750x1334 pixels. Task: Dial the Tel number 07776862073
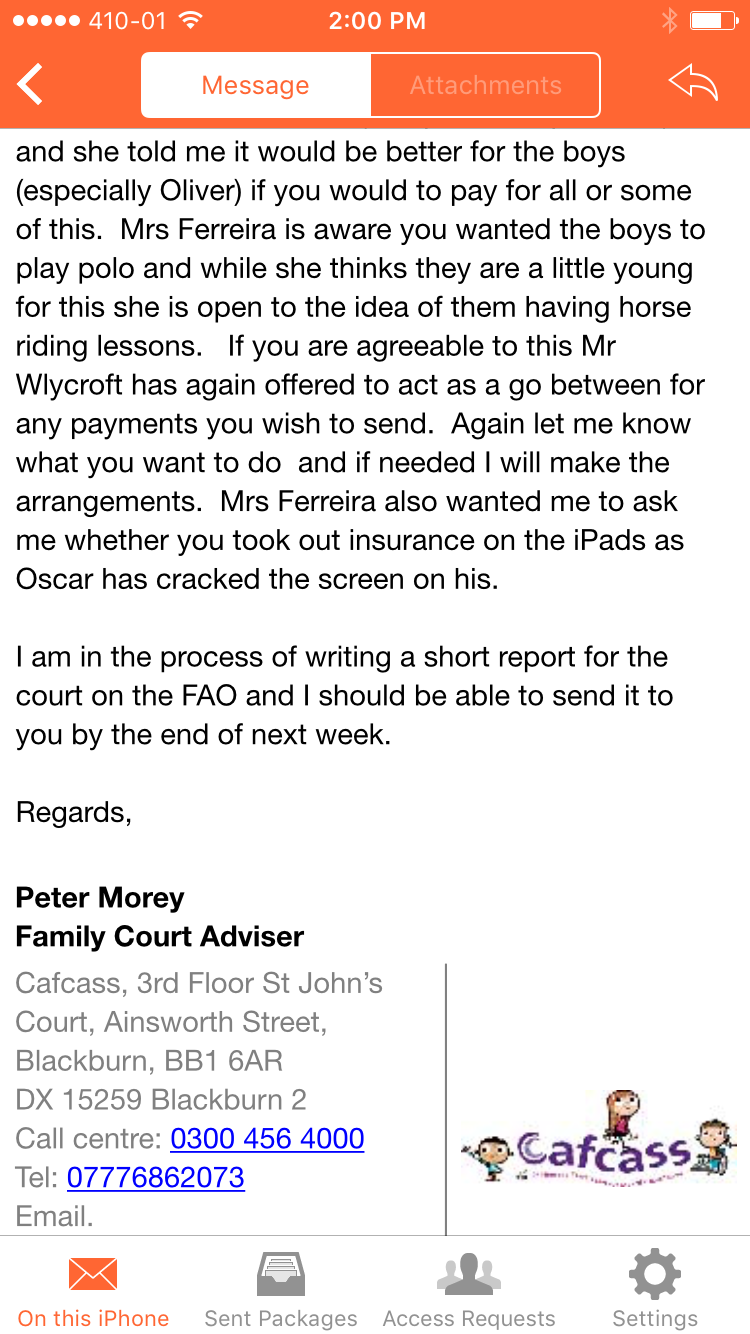(155, 1177)
